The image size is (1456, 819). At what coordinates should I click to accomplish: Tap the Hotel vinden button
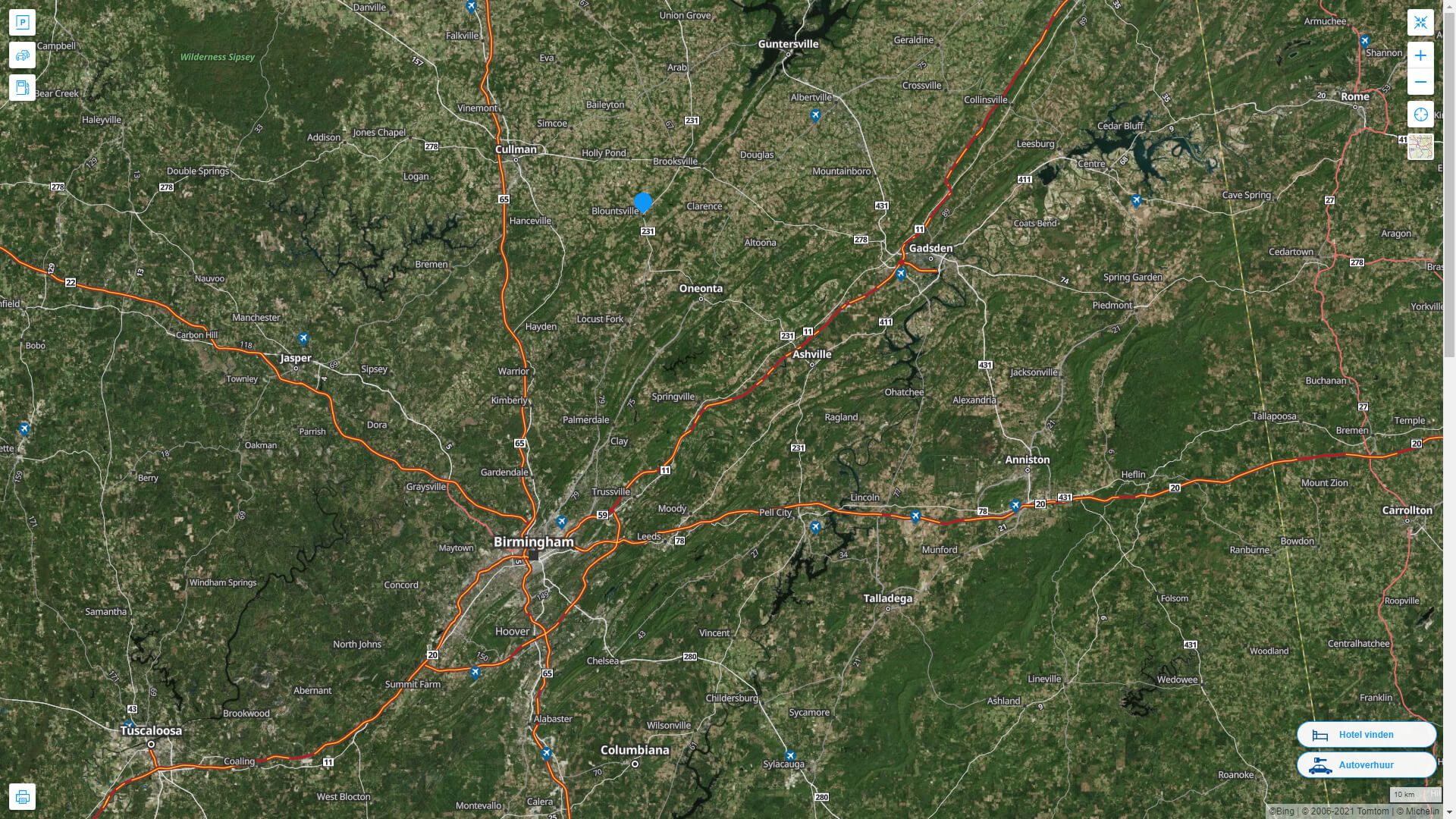(1366, 734)
